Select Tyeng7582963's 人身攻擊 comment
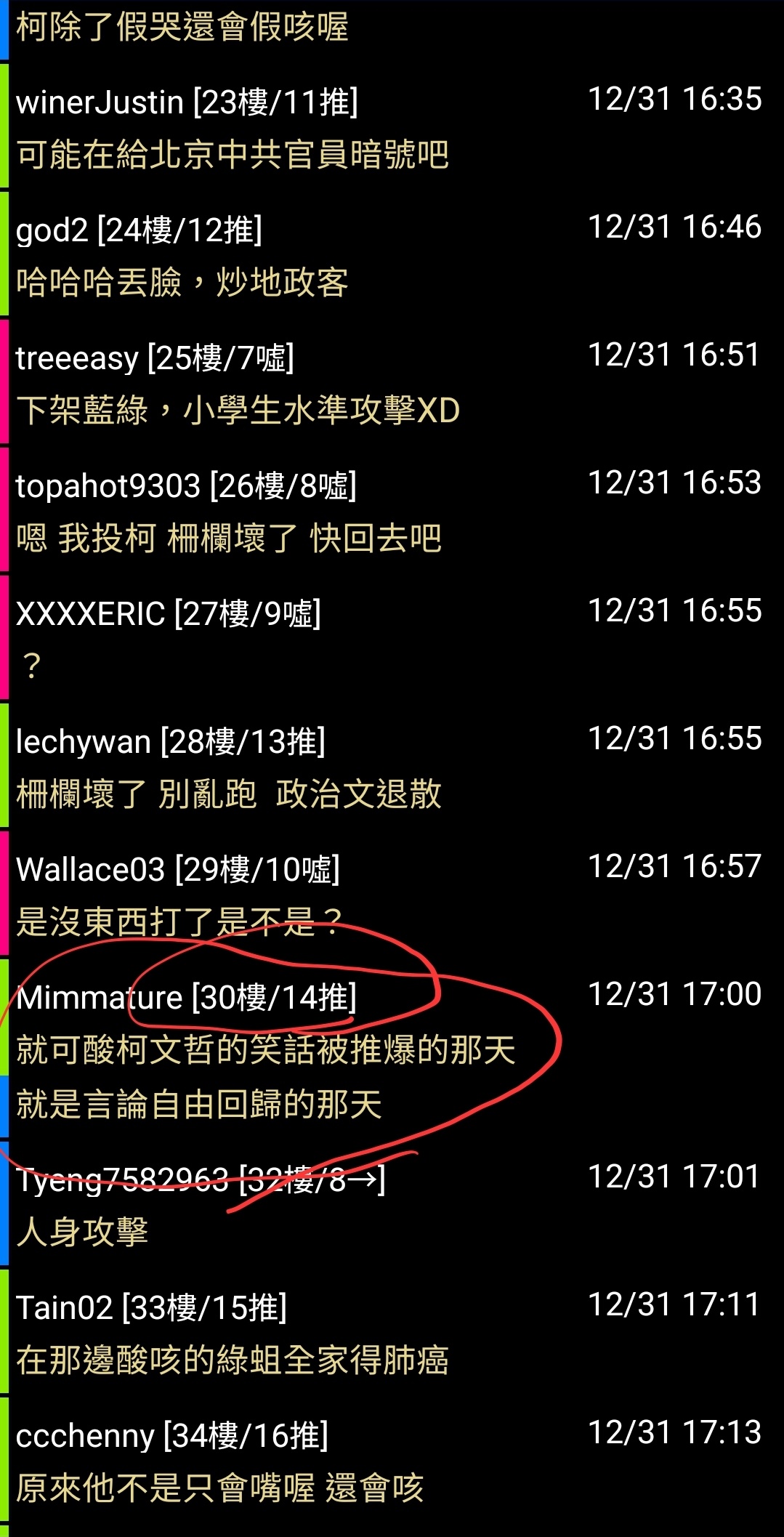Viewport: 784px width, 1537px height. click(x=392, y=1204)
